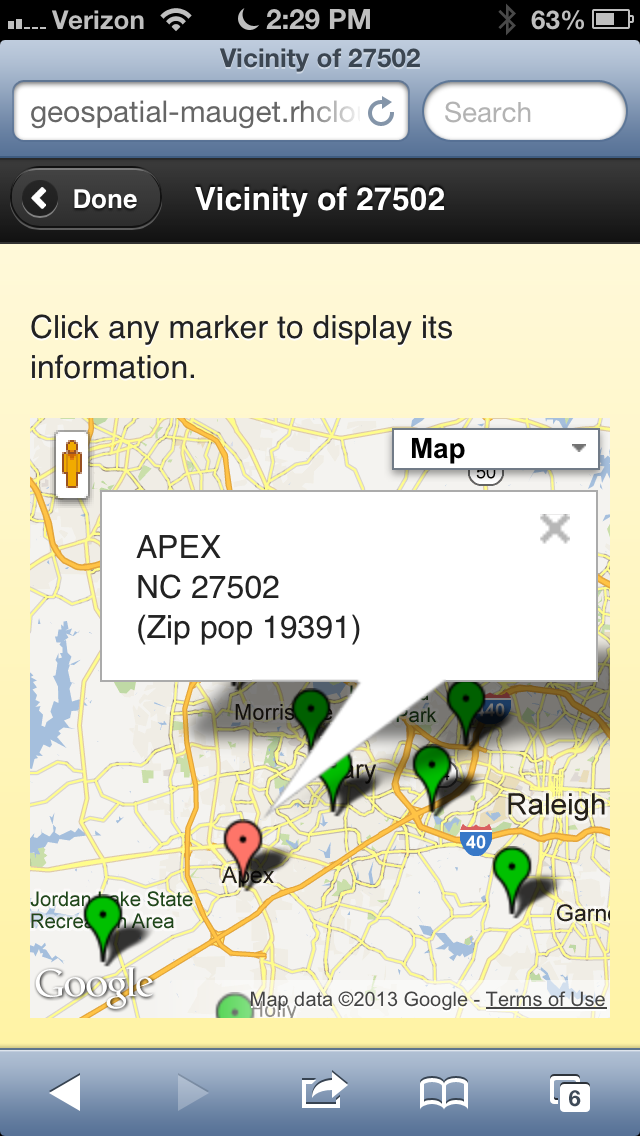
Task: Reload the page in the address bar
Action: (x=381, y=112)
